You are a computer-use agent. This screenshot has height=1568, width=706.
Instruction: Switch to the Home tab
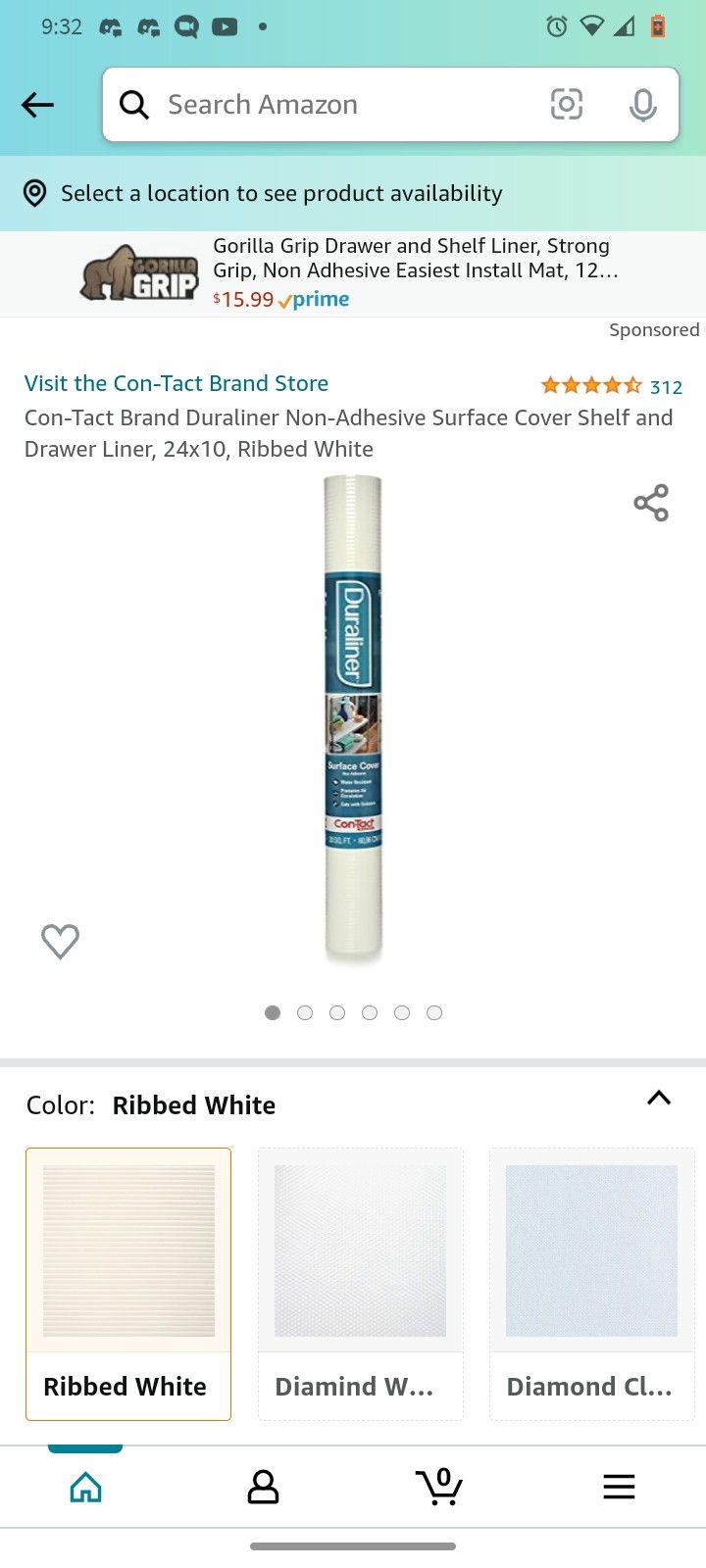tap(86, 1487)
